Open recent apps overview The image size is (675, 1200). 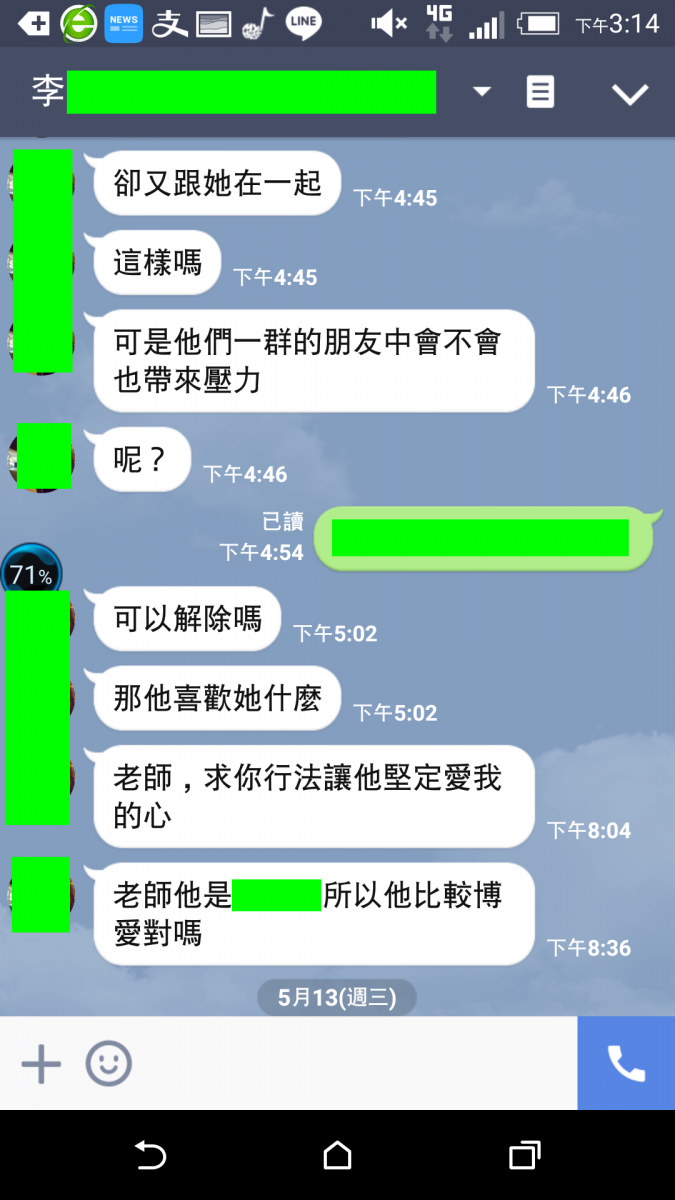[x=524, y=1156]
